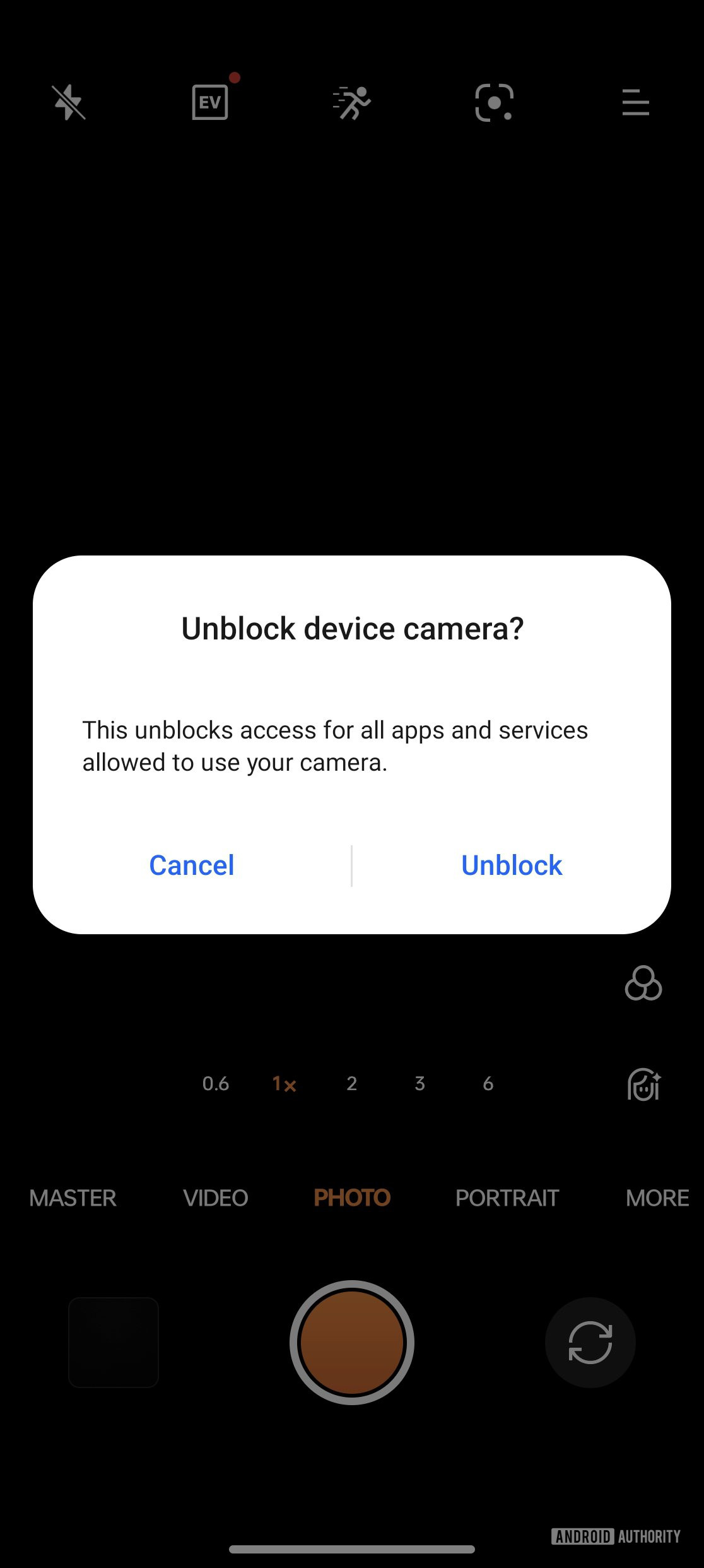The image size is (704, 1568).
Task: Cancel the unblock camera dialog
Action: tap(192, 865)
